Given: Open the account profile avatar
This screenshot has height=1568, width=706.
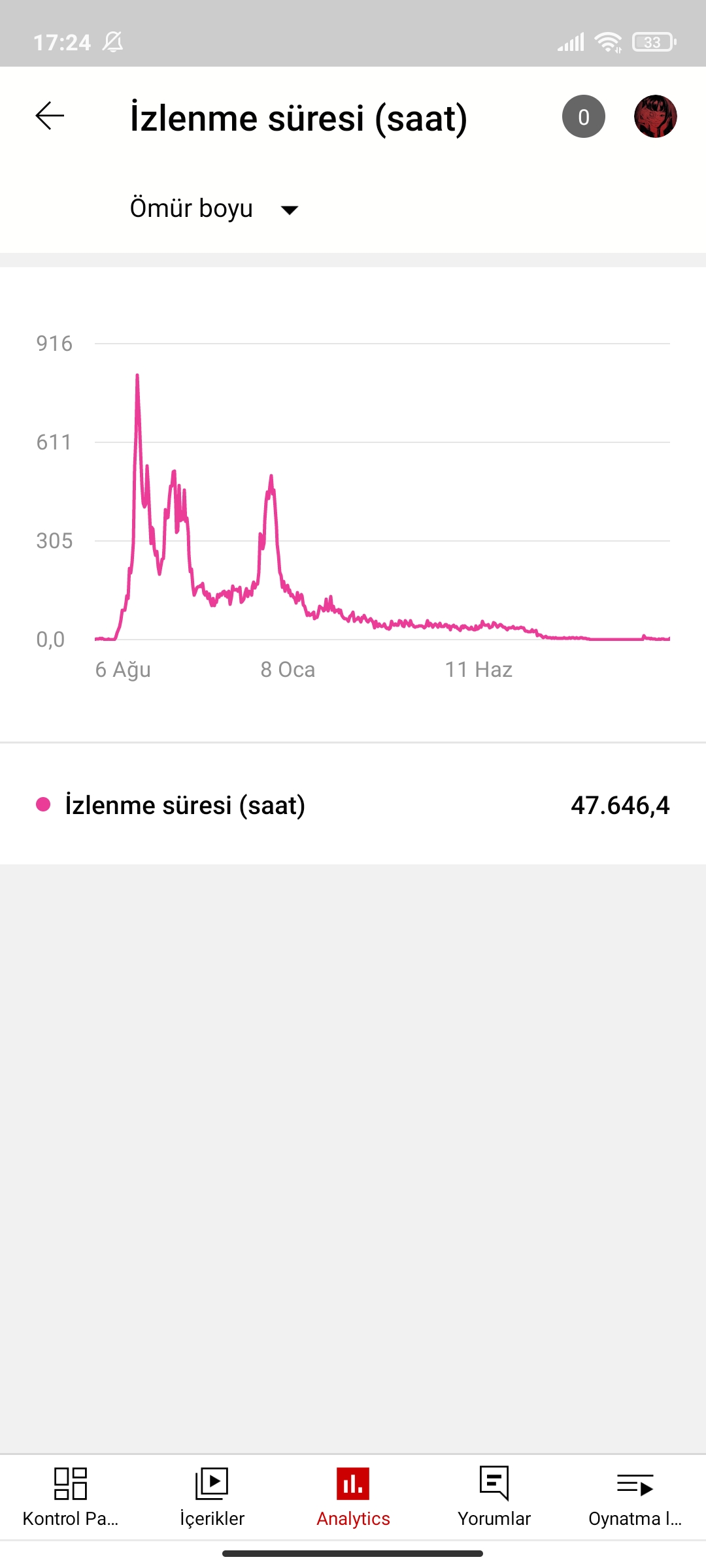Looking at the screenshot, I should click(x=655, y=116).
